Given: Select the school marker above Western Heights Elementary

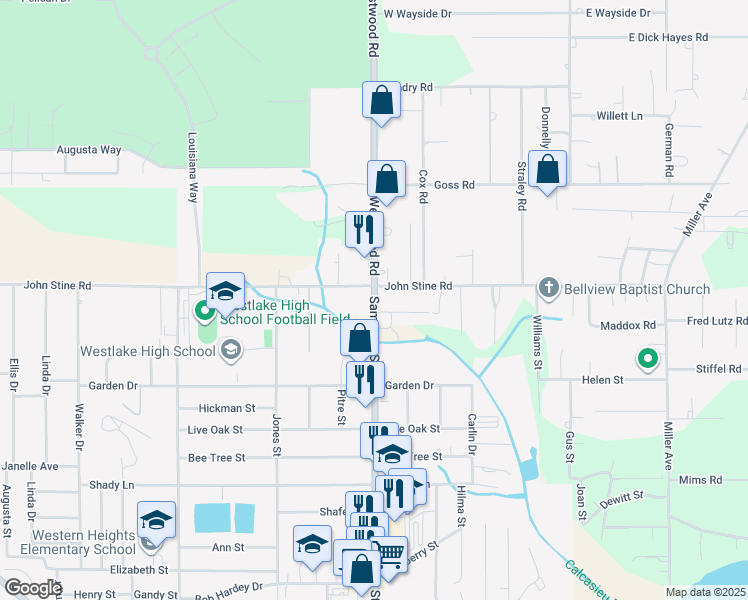Looking at the screenshot, I should (x=156, y=521).
